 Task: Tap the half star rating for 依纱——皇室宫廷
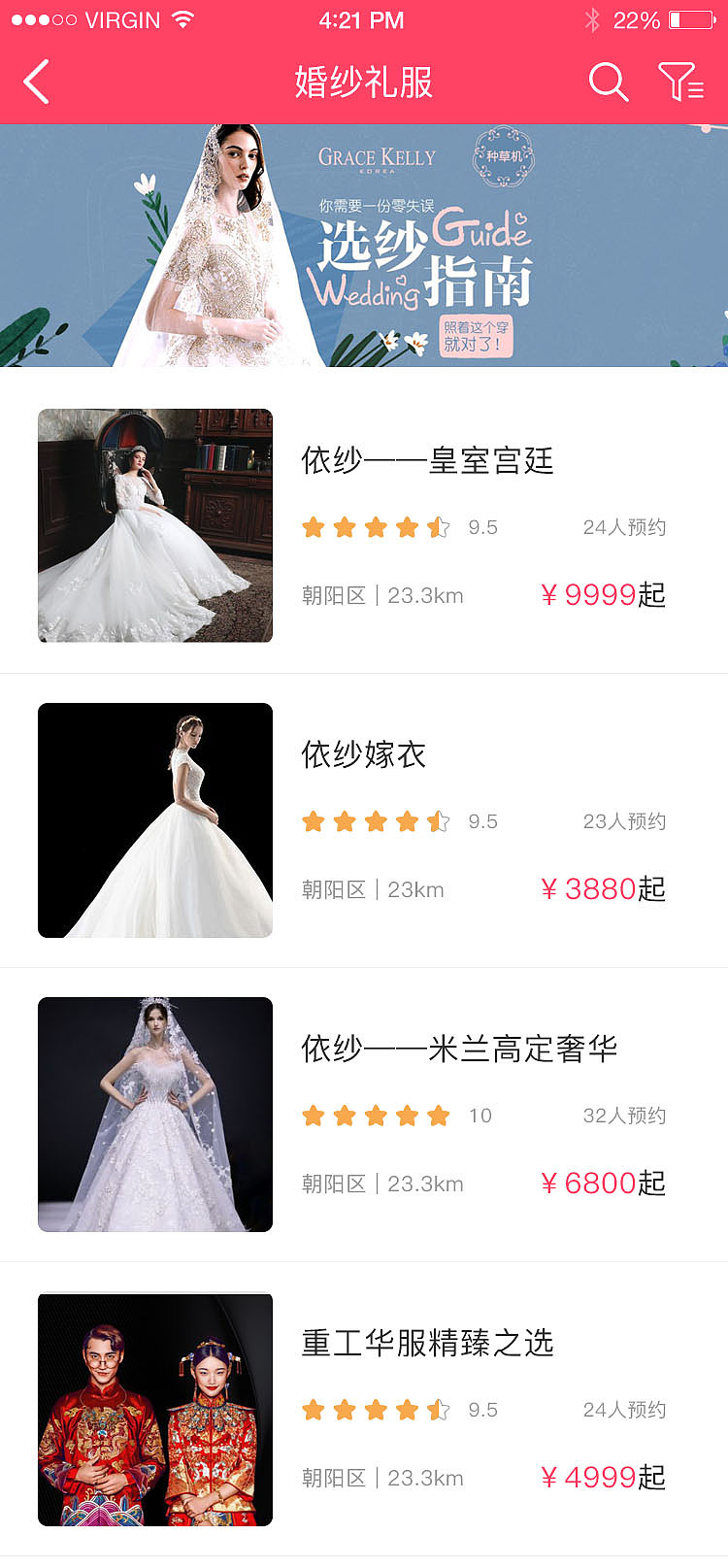[x=439, y=526]
